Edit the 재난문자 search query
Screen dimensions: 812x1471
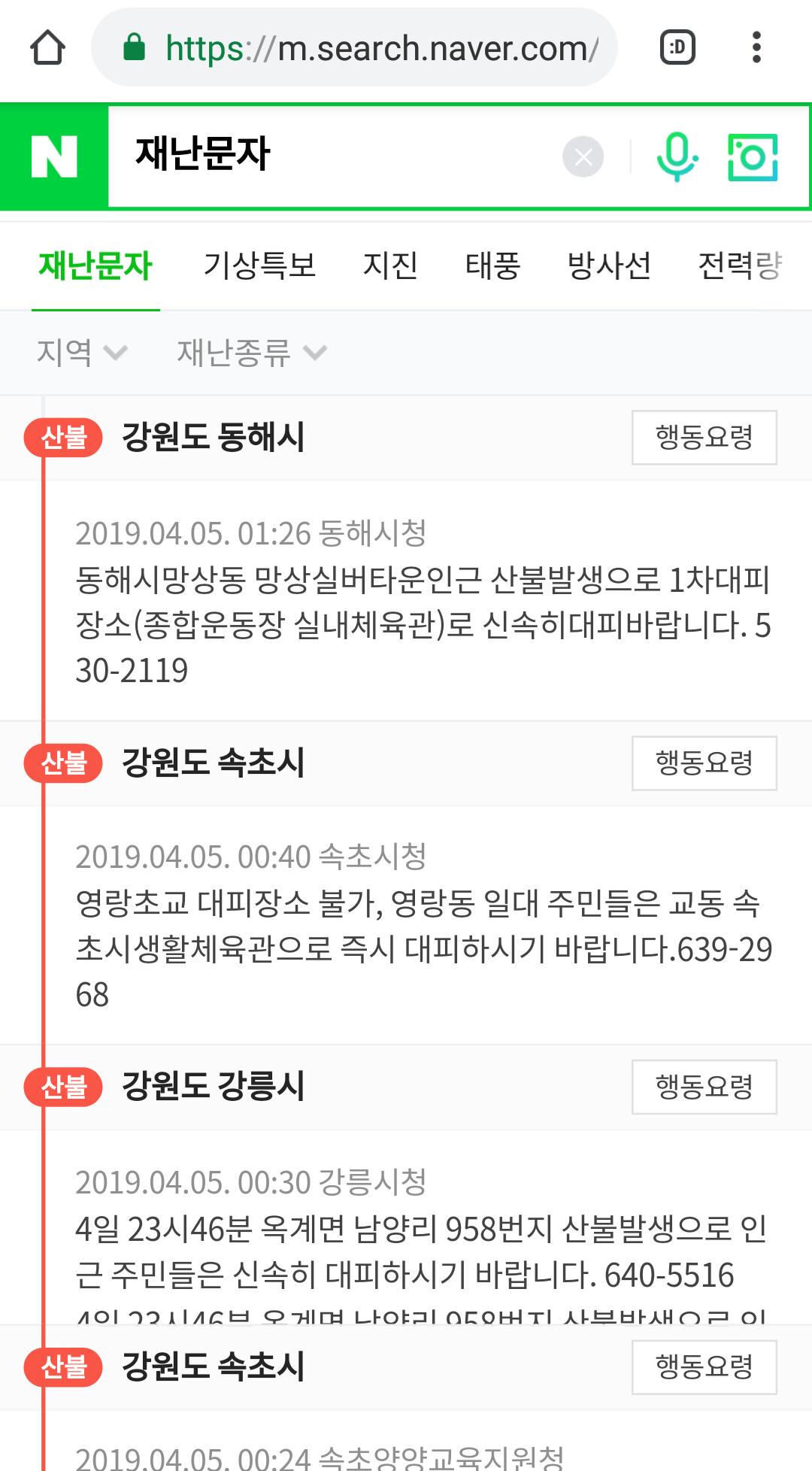pos(331,155)
